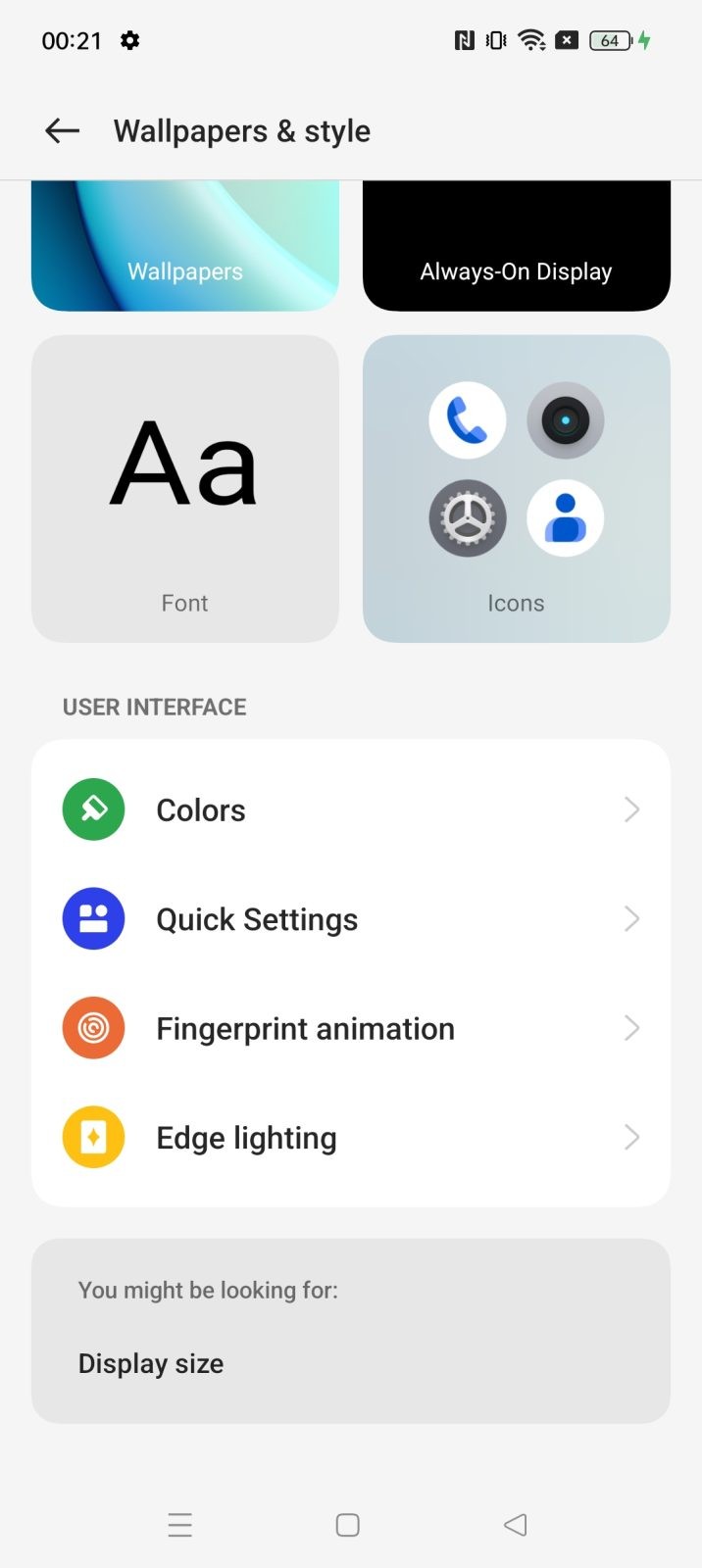
Task: Open the Icons card
Action: (x=517, y=489)
